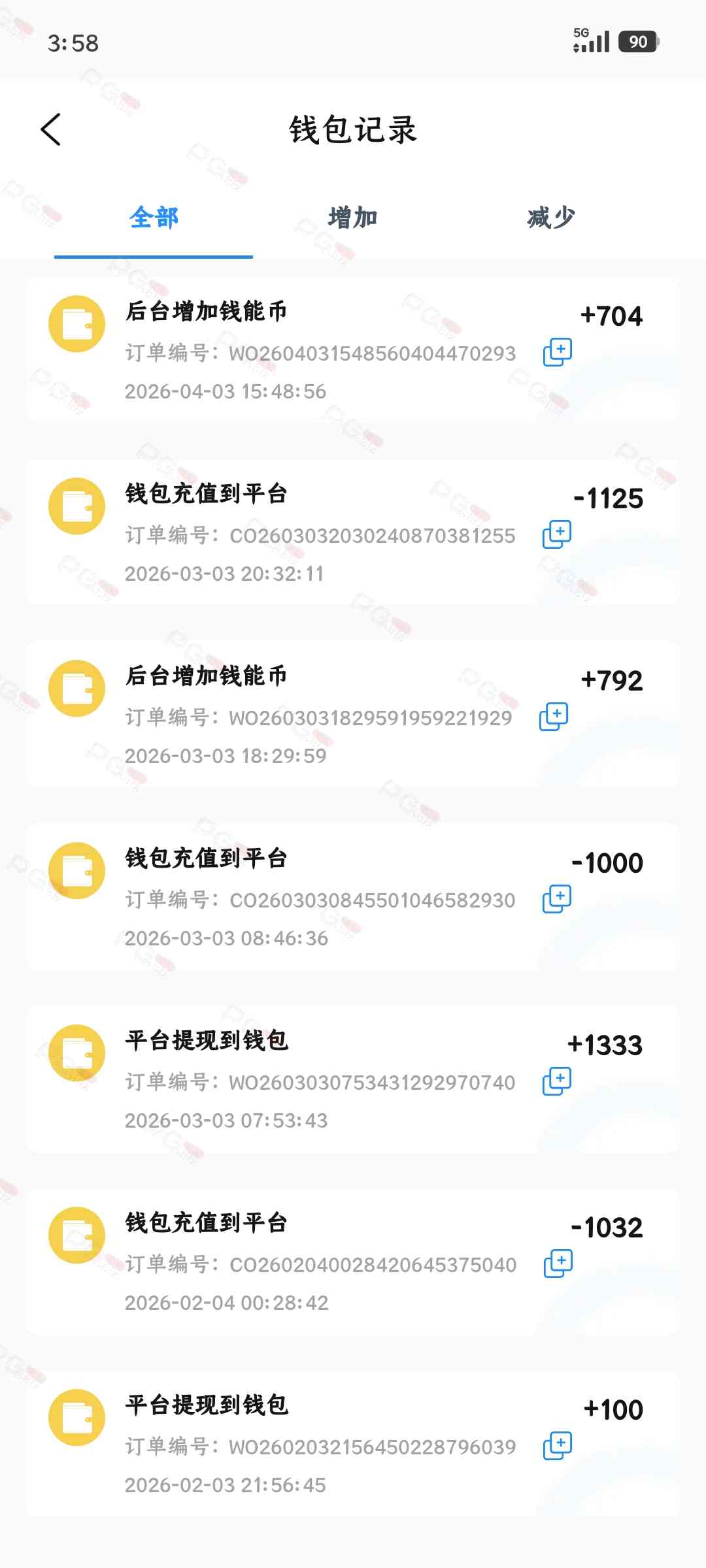Copy order number of the -1125 record
Viewport: 706px width, 1568px height.
557,534
